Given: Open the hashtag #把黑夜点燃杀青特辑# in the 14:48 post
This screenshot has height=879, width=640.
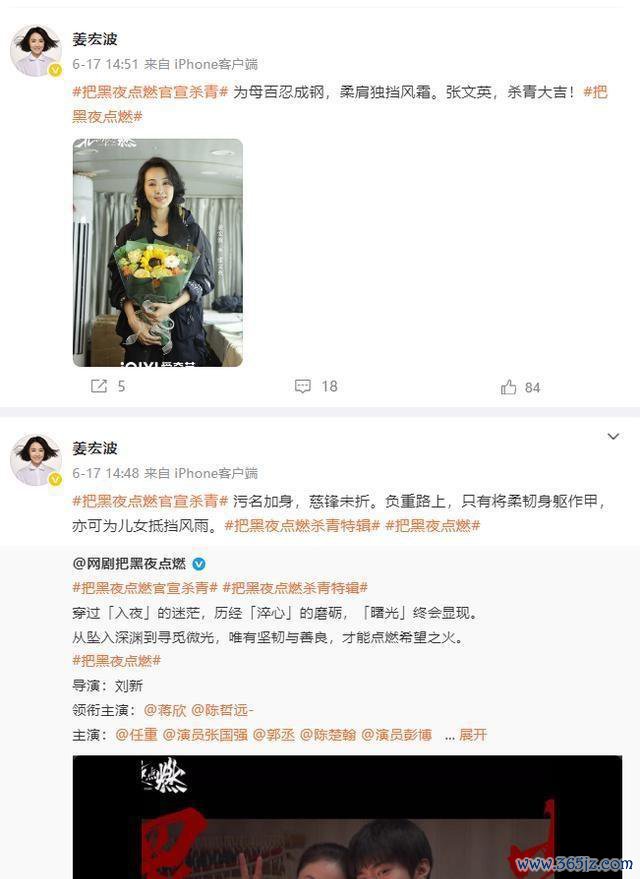Looking at the screenshot, I should [x=301, y=525].
